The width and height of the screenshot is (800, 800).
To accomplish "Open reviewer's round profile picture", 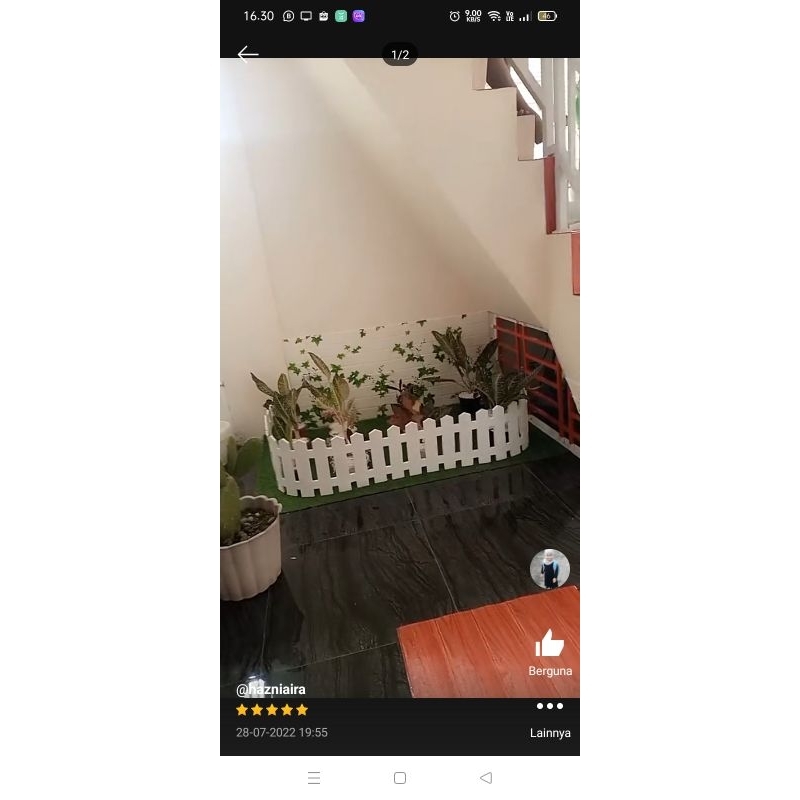I will [550, 569].
